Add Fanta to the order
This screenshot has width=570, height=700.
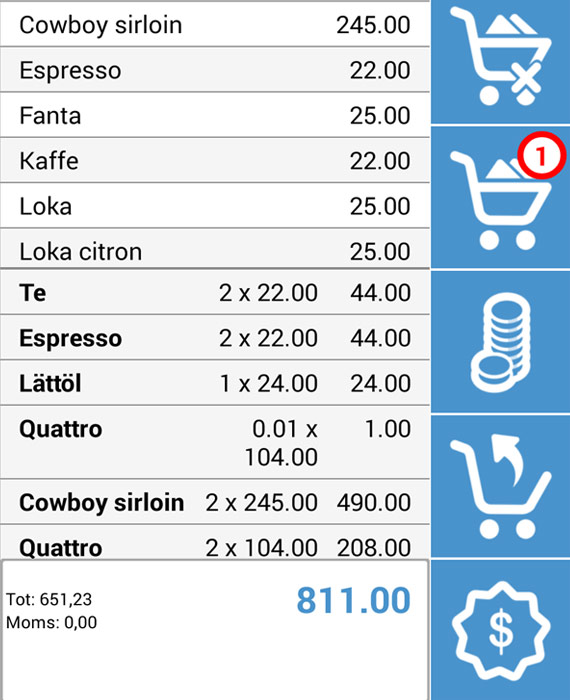point(215,115)
